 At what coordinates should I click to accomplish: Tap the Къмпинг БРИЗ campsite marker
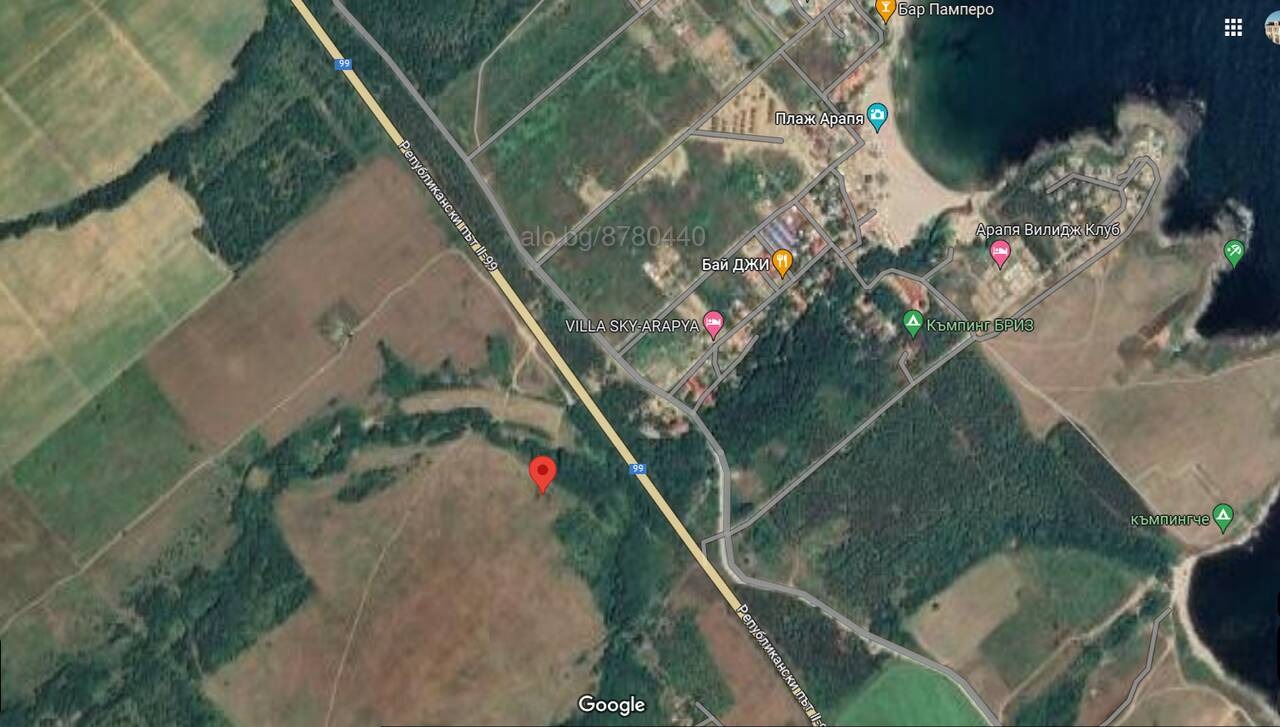click(912, 323)
